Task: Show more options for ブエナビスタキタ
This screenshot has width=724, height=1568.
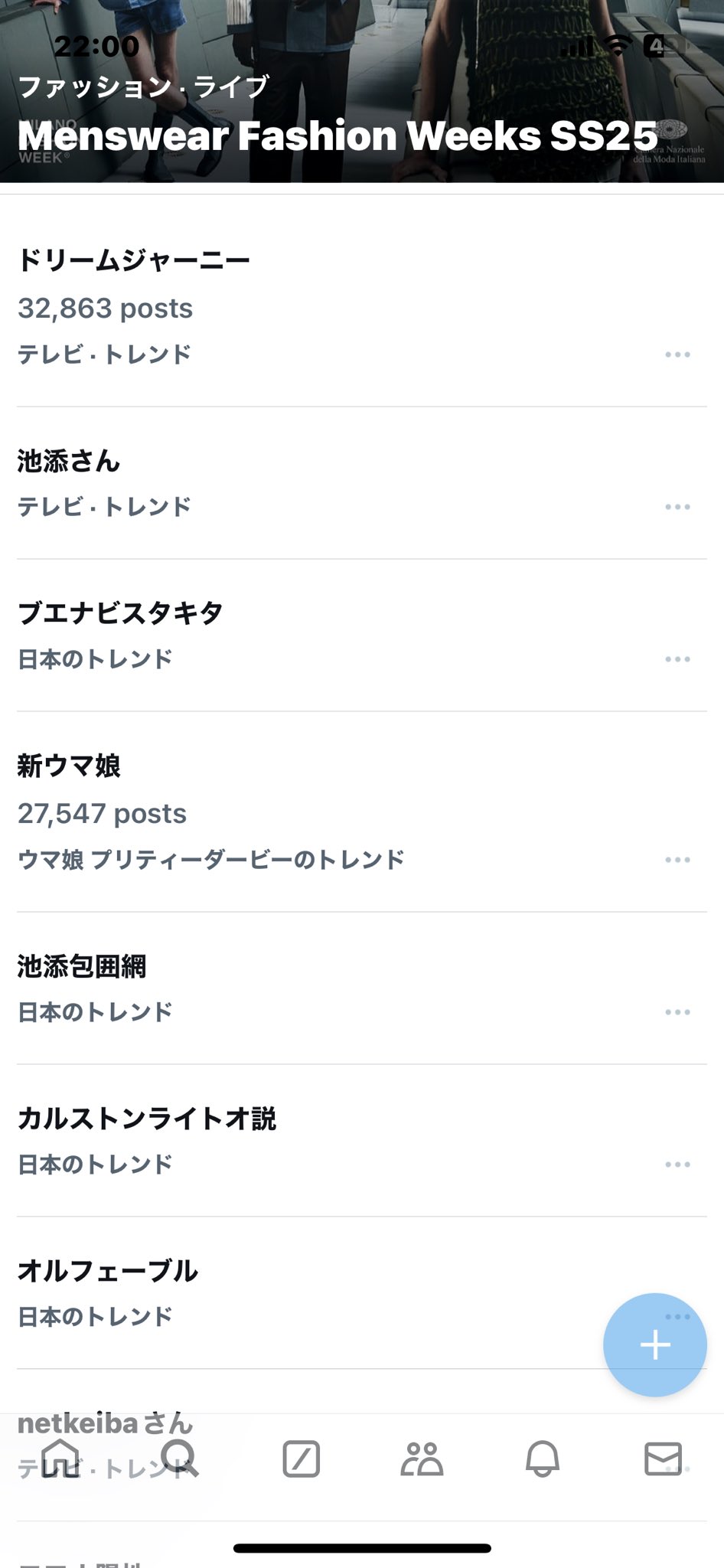Action: (x=677, y=659)
